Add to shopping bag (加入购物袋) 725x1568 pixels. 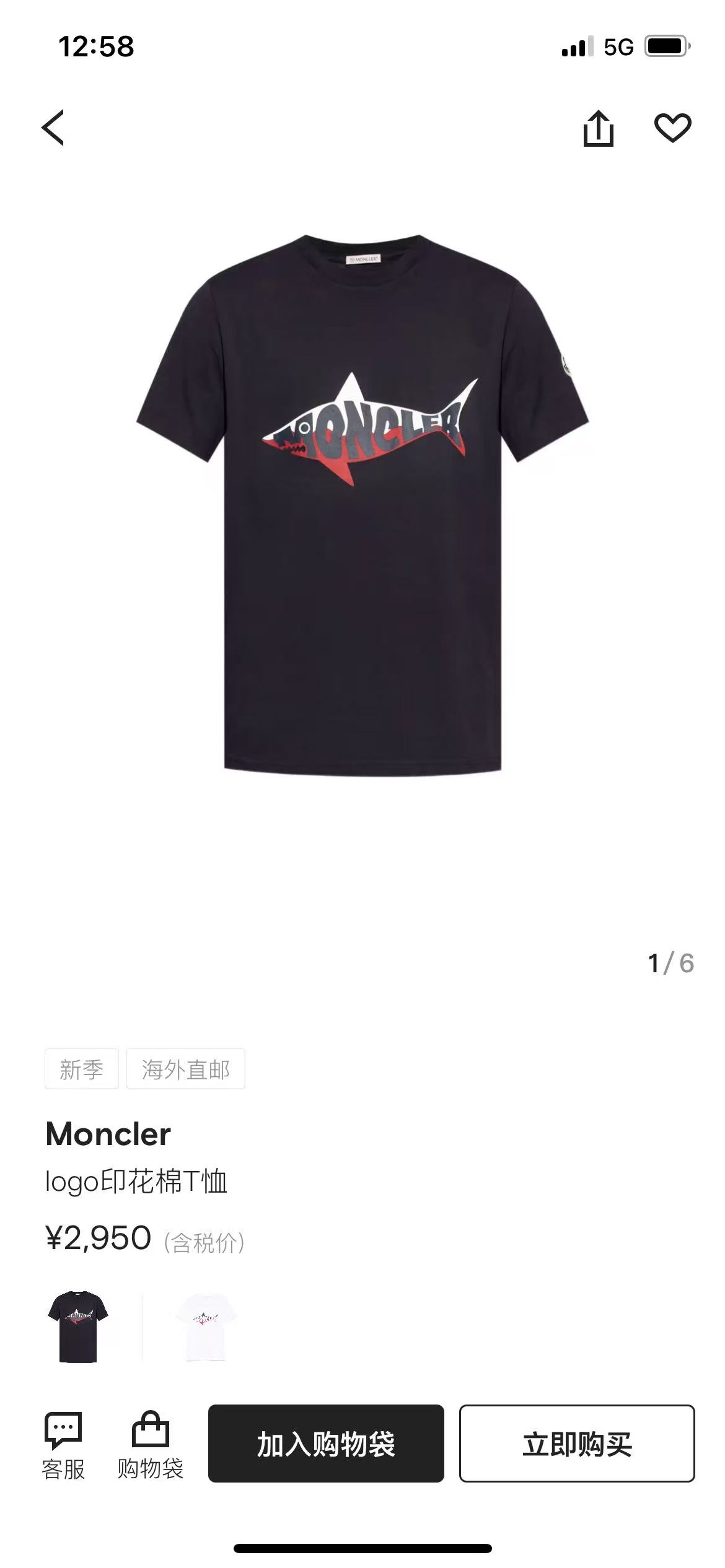click(x=326, y=1444)
